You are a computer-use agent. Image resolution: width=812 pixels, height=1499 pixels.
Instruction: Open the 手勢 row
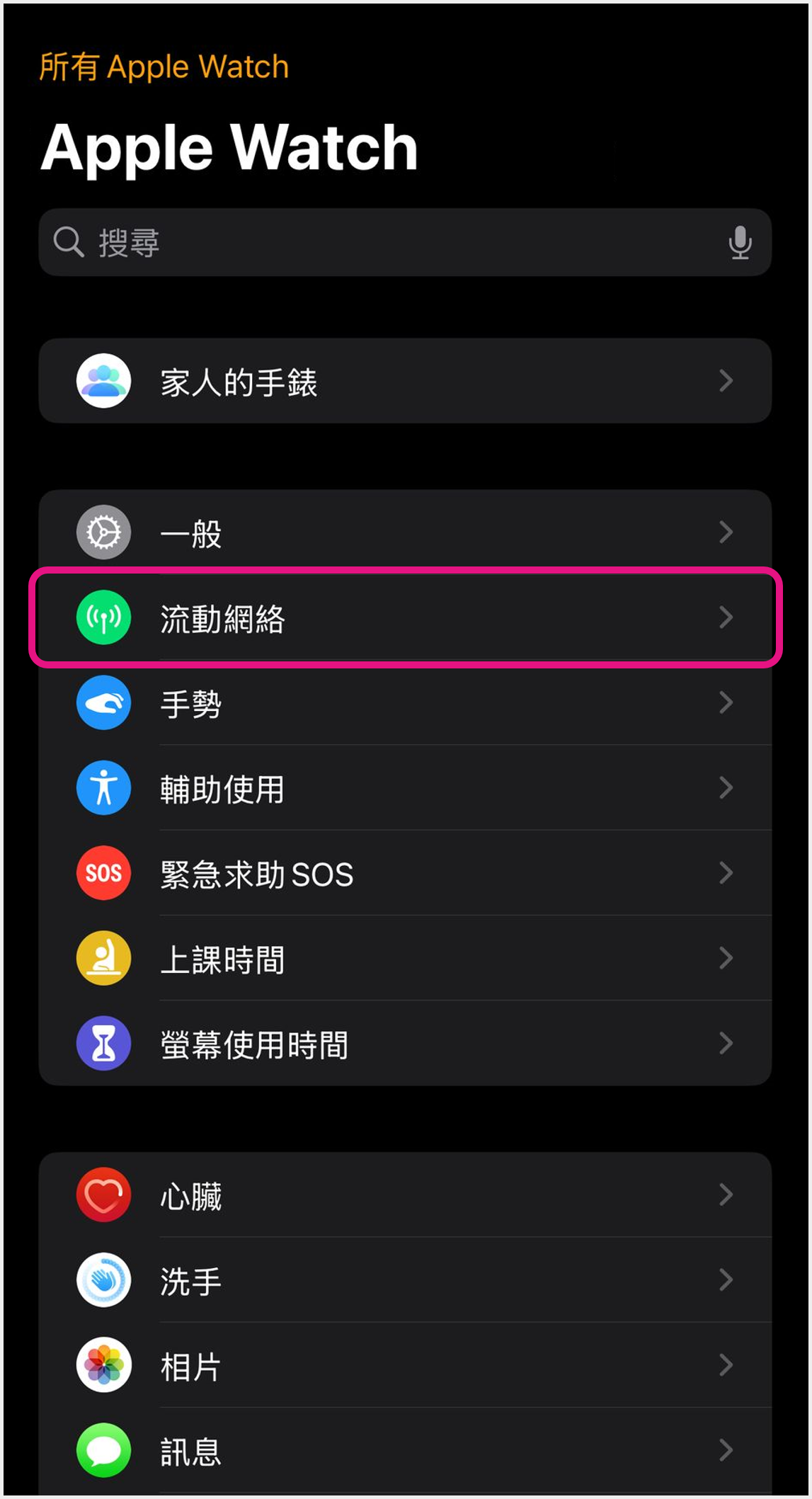point(405,702)
